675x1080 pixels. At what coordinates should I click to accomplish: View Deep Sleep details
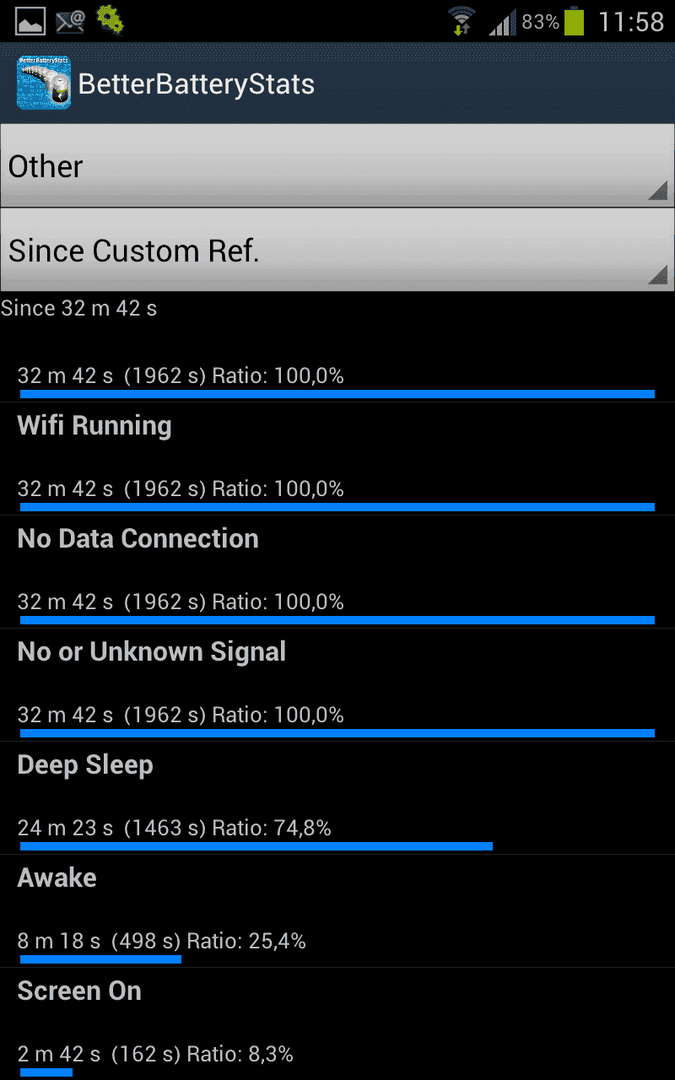[338, 798]
